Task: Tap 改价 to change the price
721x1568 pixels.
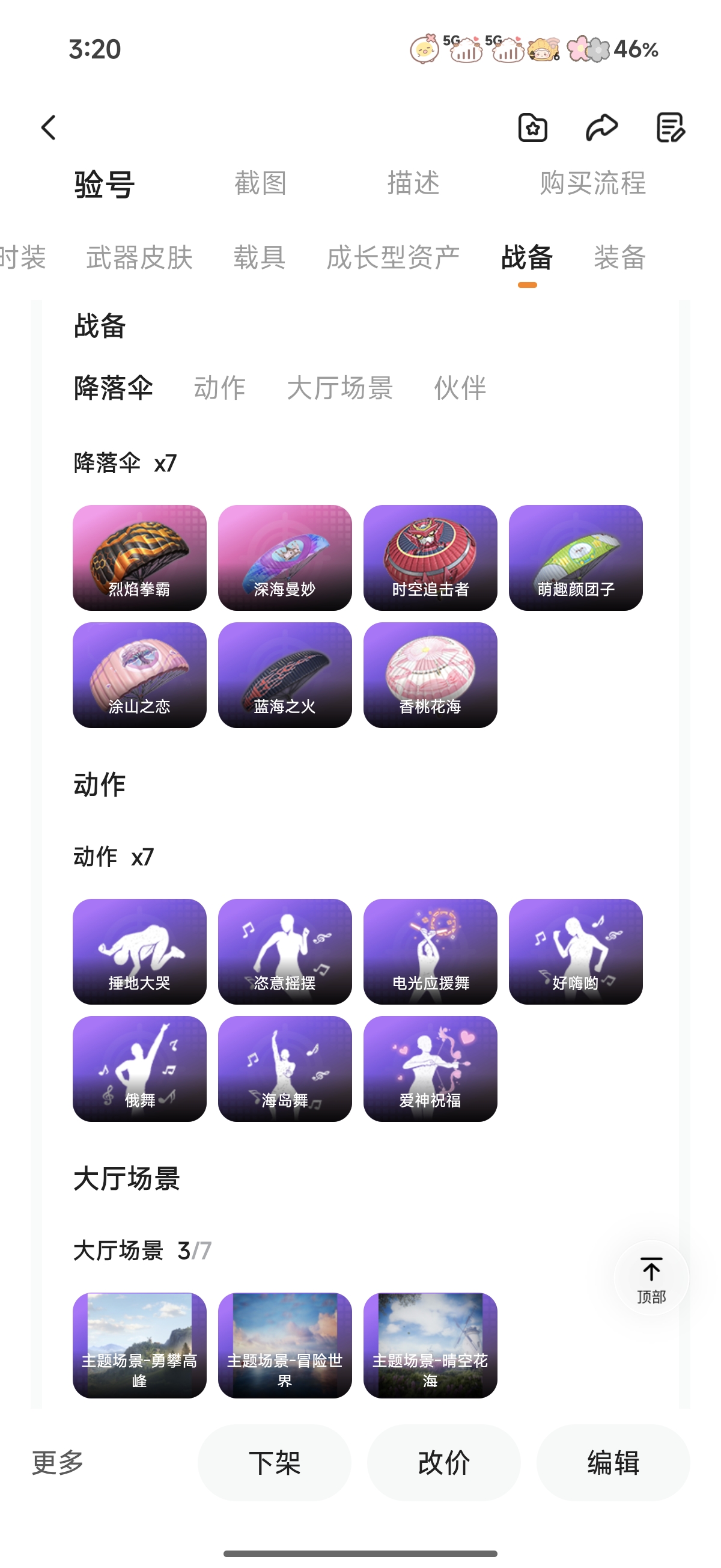Action: click(x=443, y=1463)
